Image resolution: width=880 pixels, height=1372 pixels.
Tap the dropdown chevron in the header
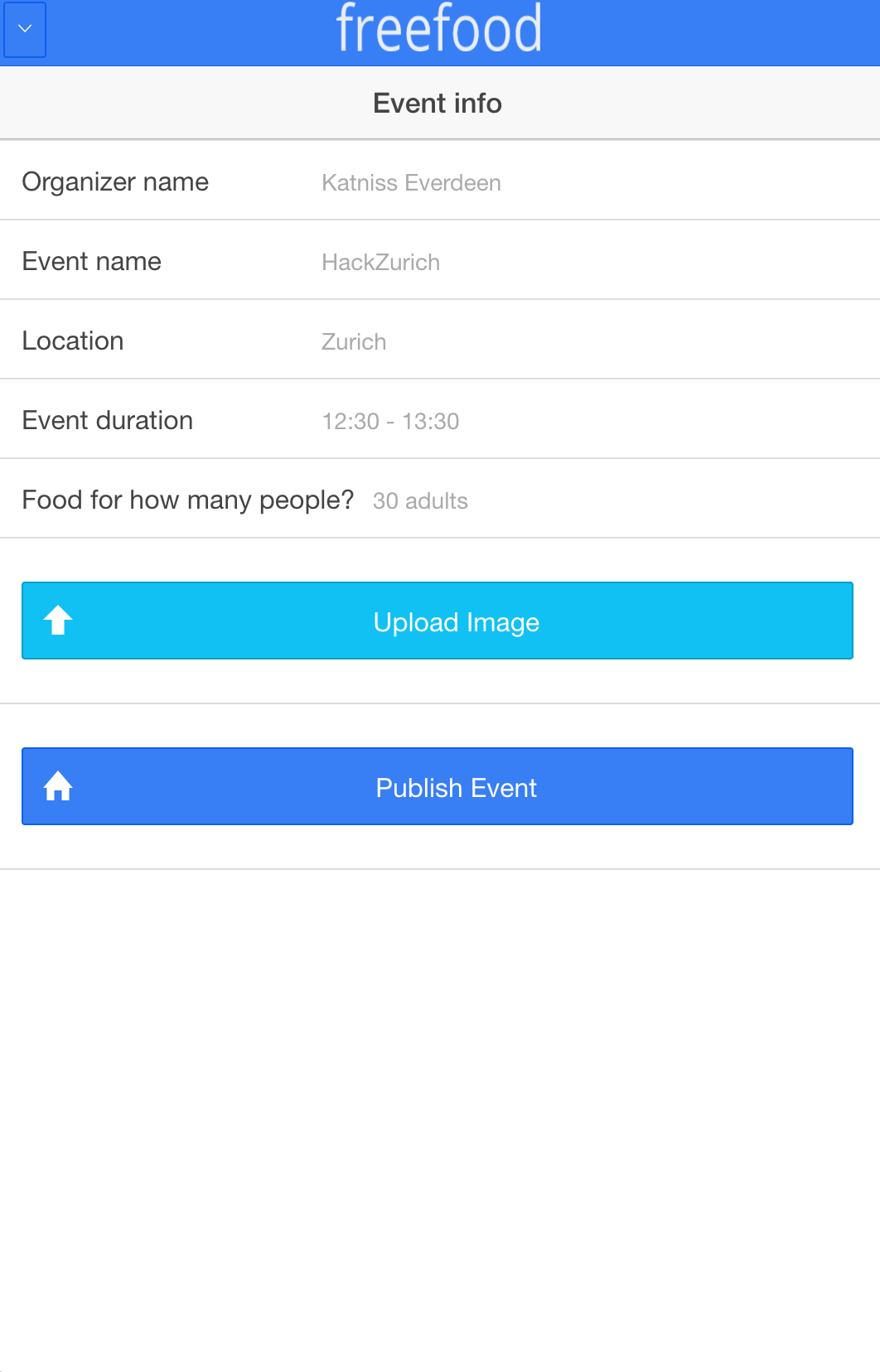[25, 29]
